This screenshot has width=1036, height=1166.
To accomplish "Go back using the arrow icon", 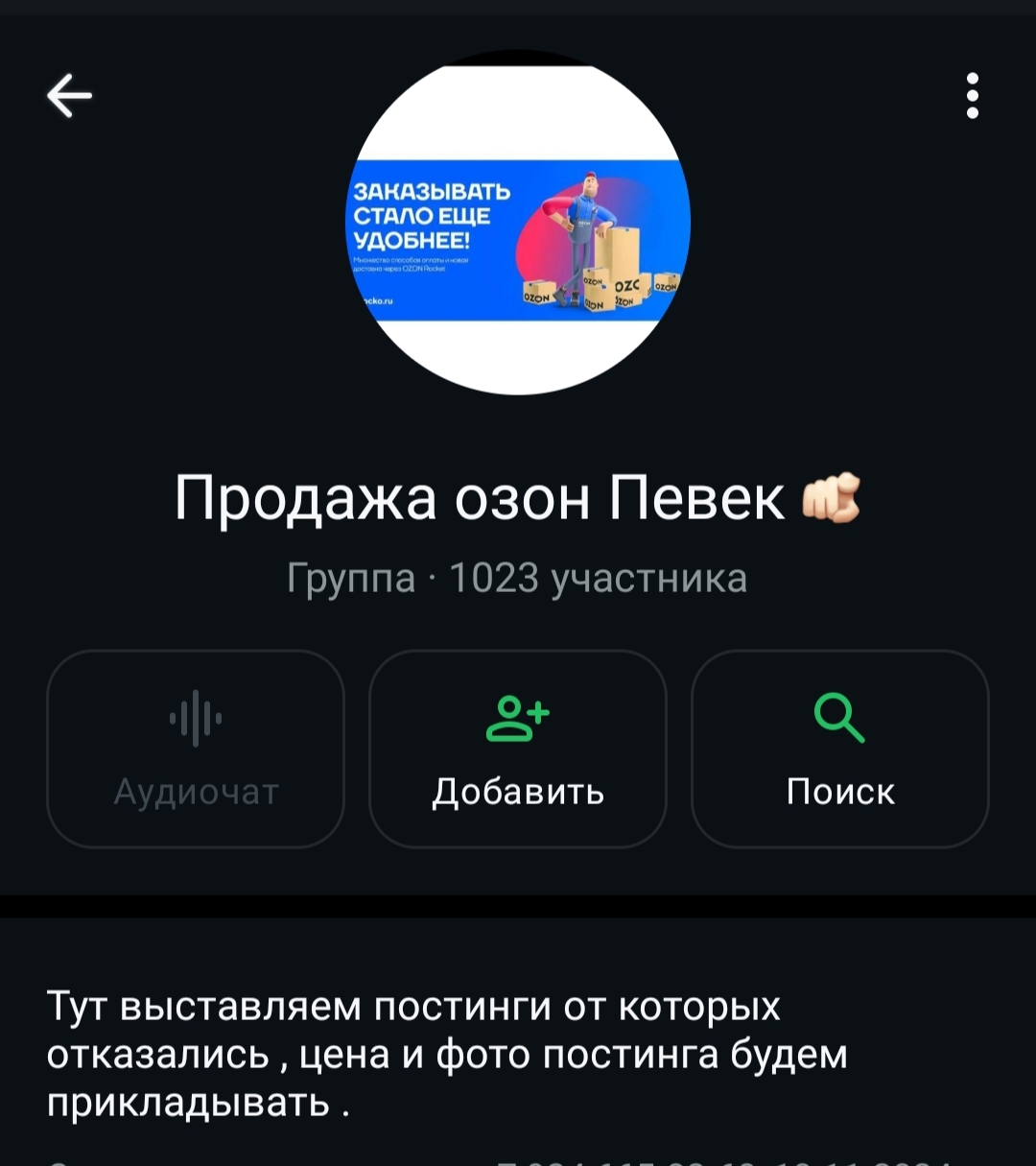I will pos(69,95).
